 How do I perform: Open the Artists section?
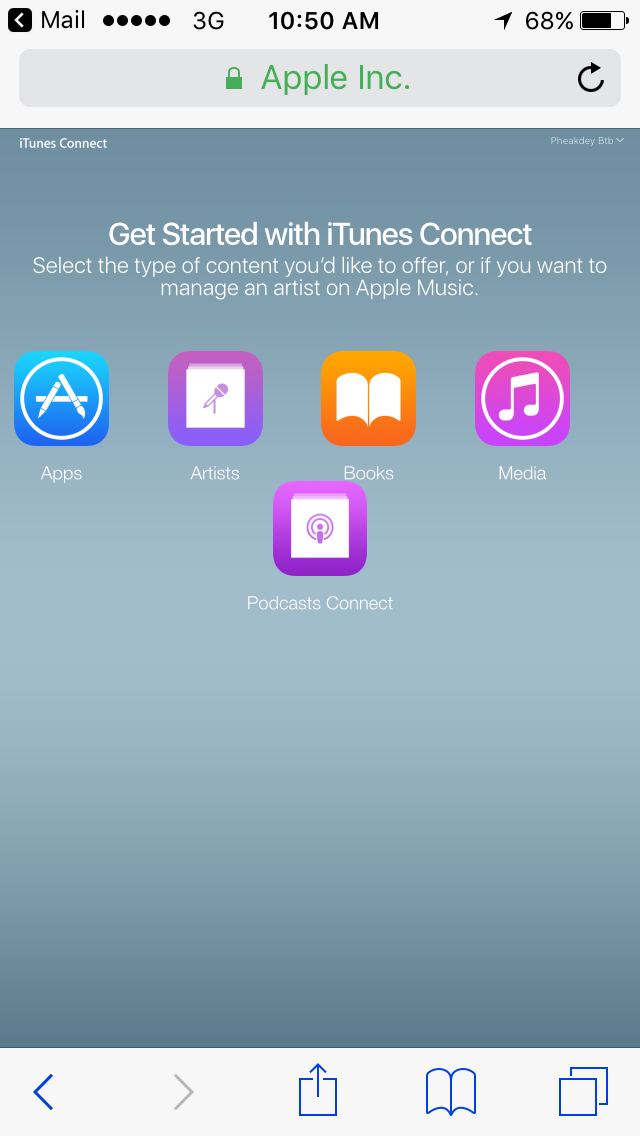215,399
